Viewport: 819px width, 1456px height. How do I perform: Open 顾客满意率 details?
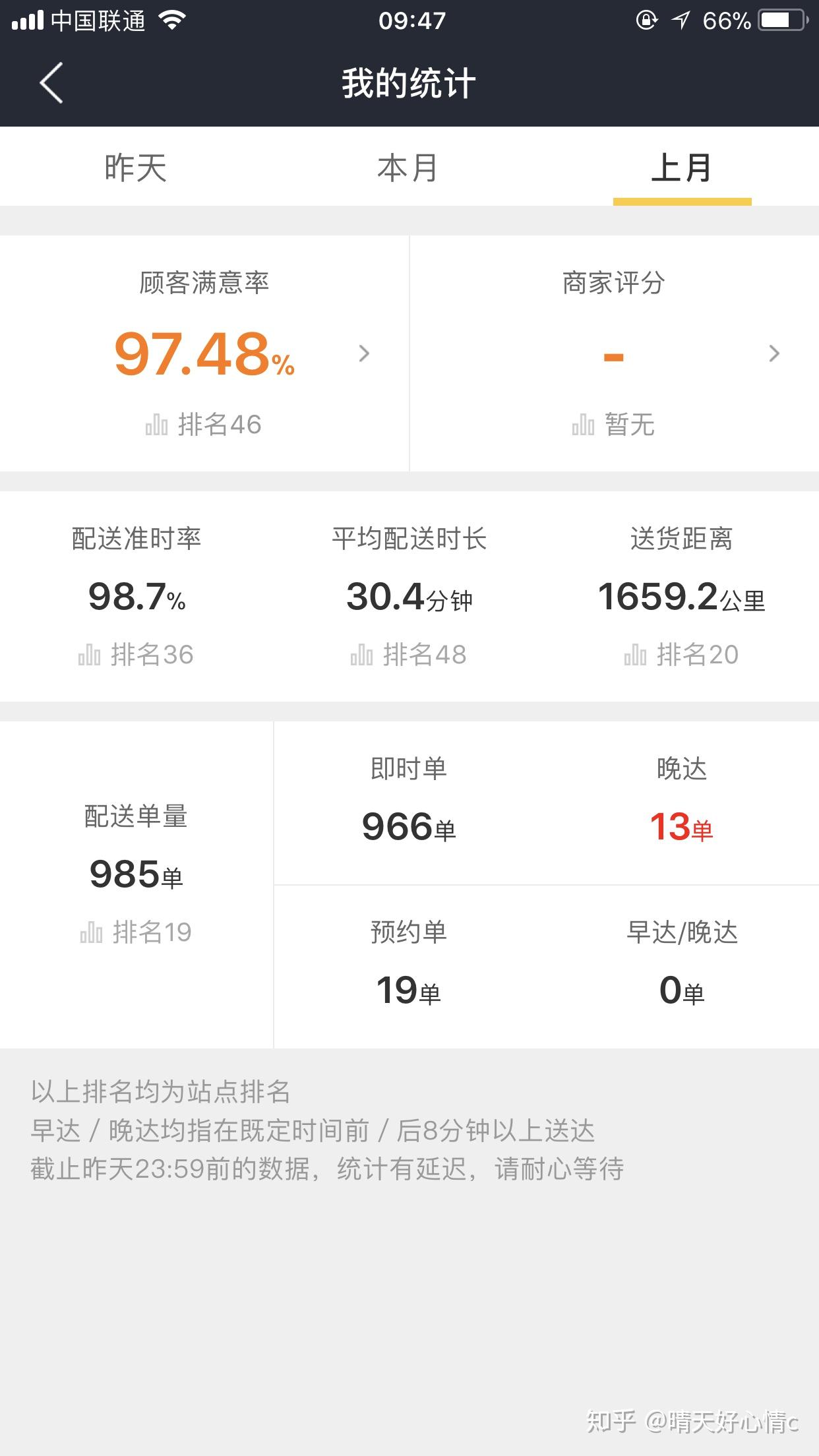click(204, 353)
